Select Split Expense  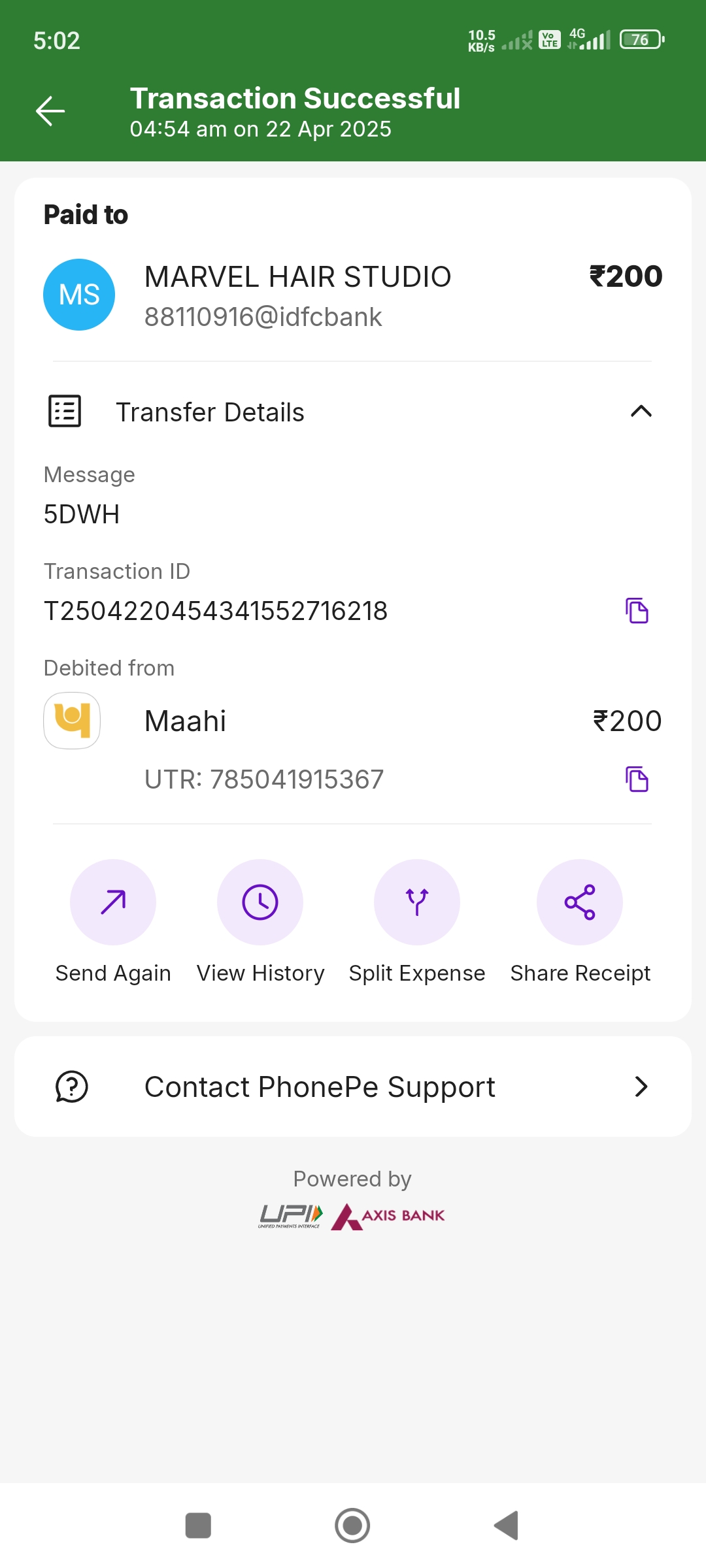[417, 902]
